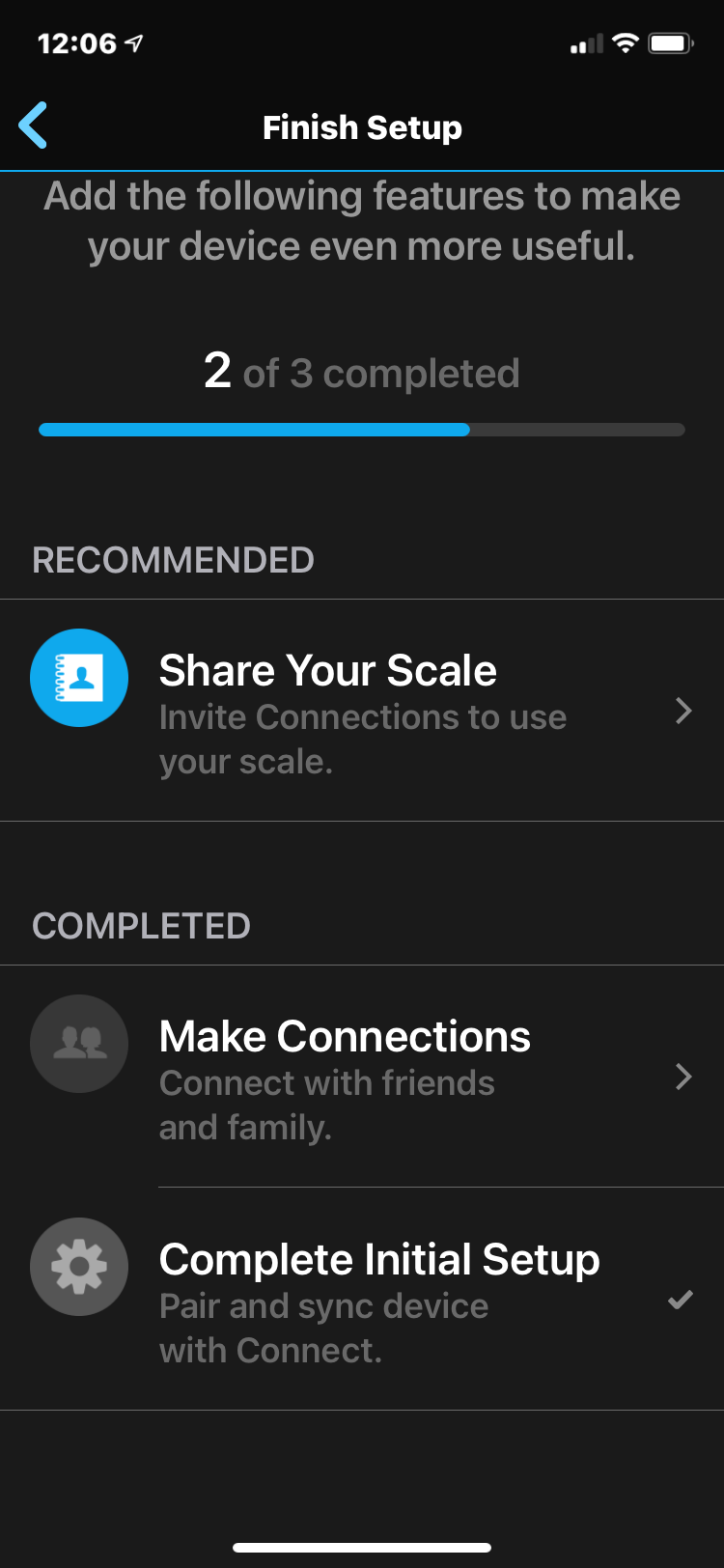Click the setup progress bar
Screen dimensions: 724x1568
click(x=362, y=429)
